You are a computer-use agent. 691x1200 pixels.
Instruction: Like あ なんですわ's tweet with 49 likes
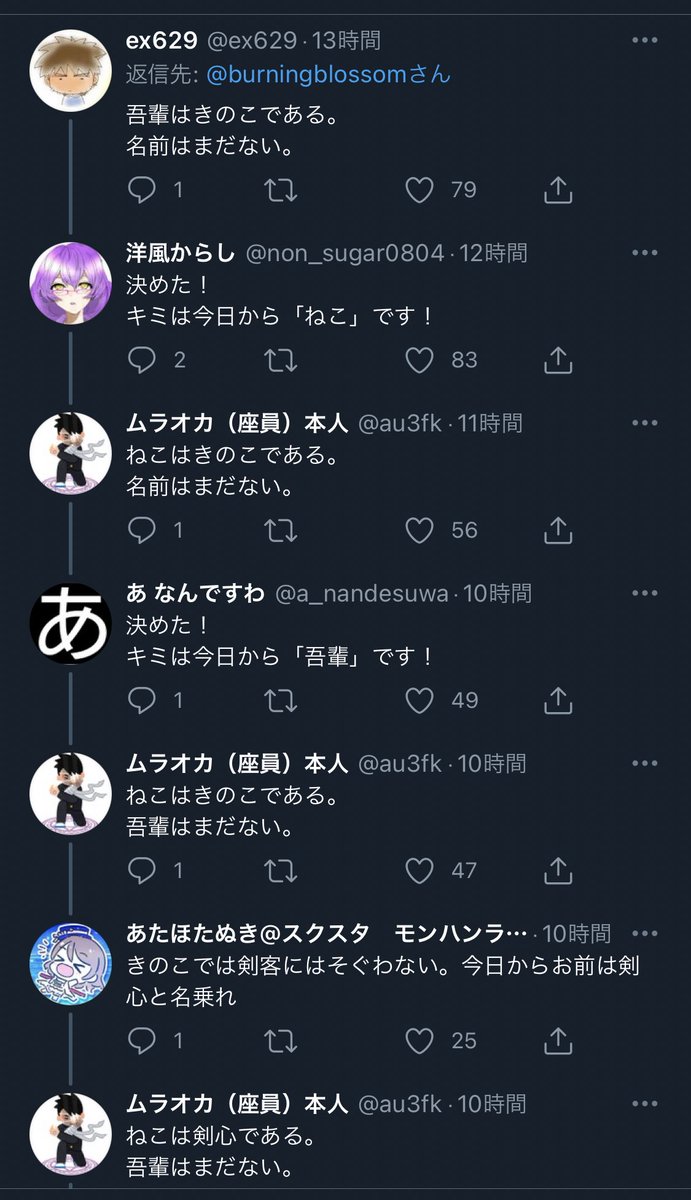pyautogui.click(x=419, y=700)
